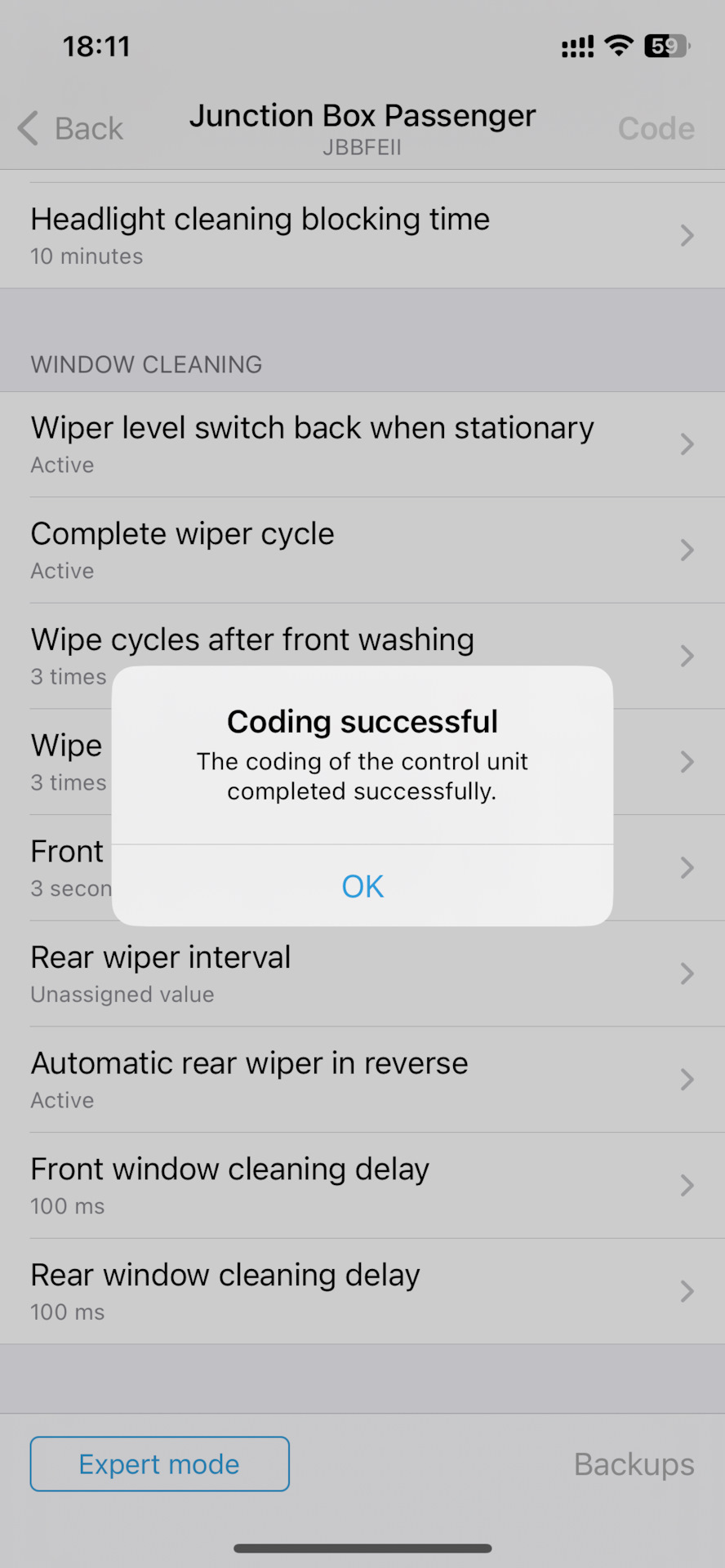Open Wiper level switch back when stationary
The height and width of the screenshot is (1568, 725).
click(362, 444)
